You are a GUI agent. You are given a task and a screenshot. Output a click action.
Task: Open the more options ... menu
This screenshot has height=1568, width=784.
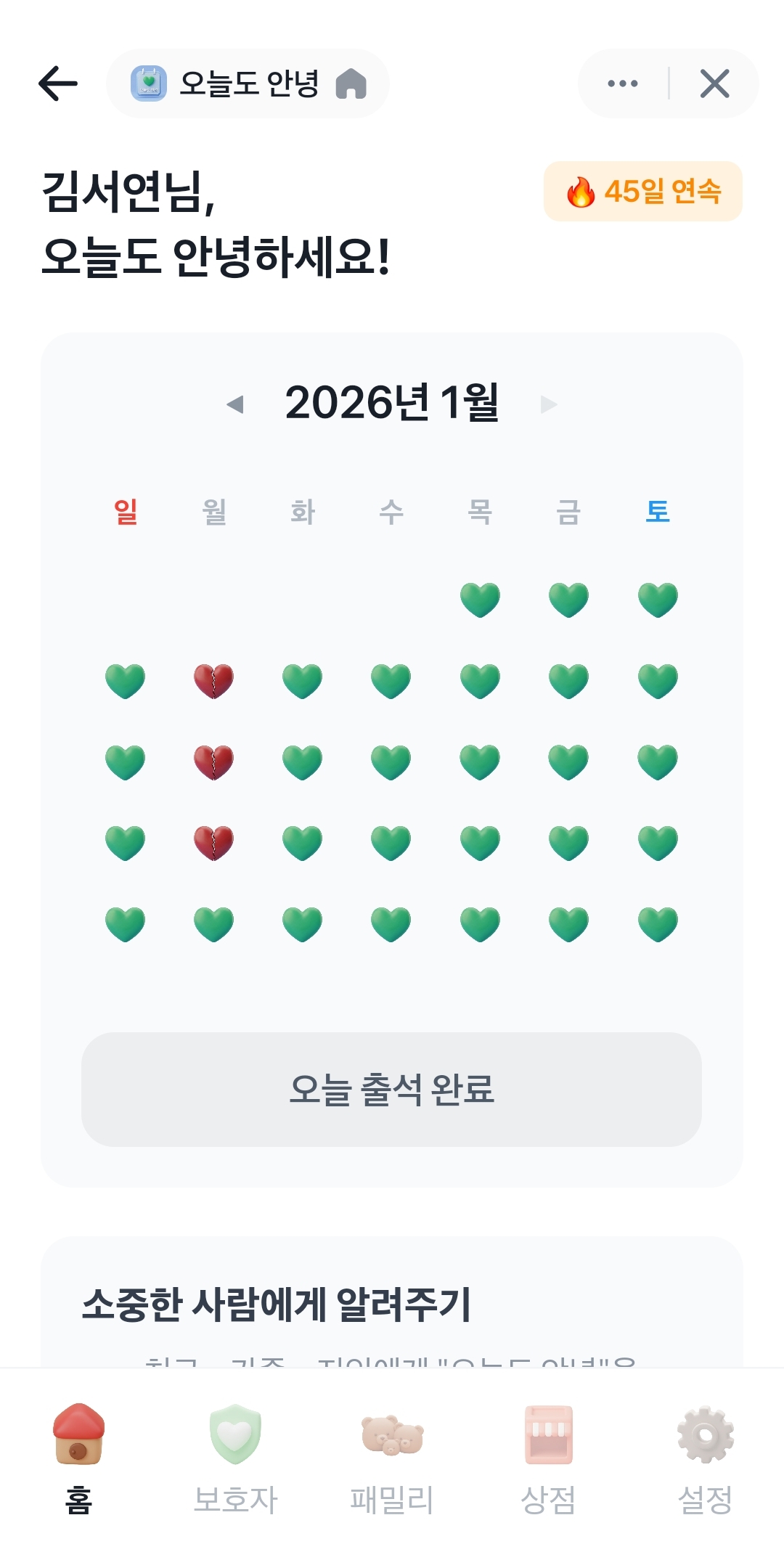pos(623,83)
